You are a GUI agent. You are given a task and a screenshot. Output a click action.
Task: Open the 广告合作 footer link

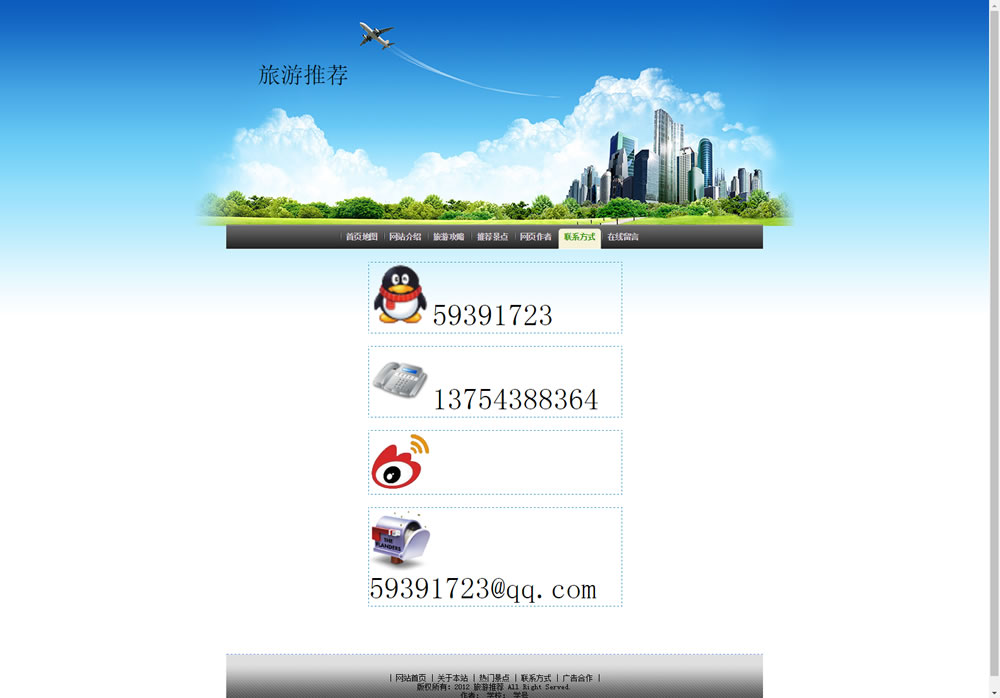[577, 678]
